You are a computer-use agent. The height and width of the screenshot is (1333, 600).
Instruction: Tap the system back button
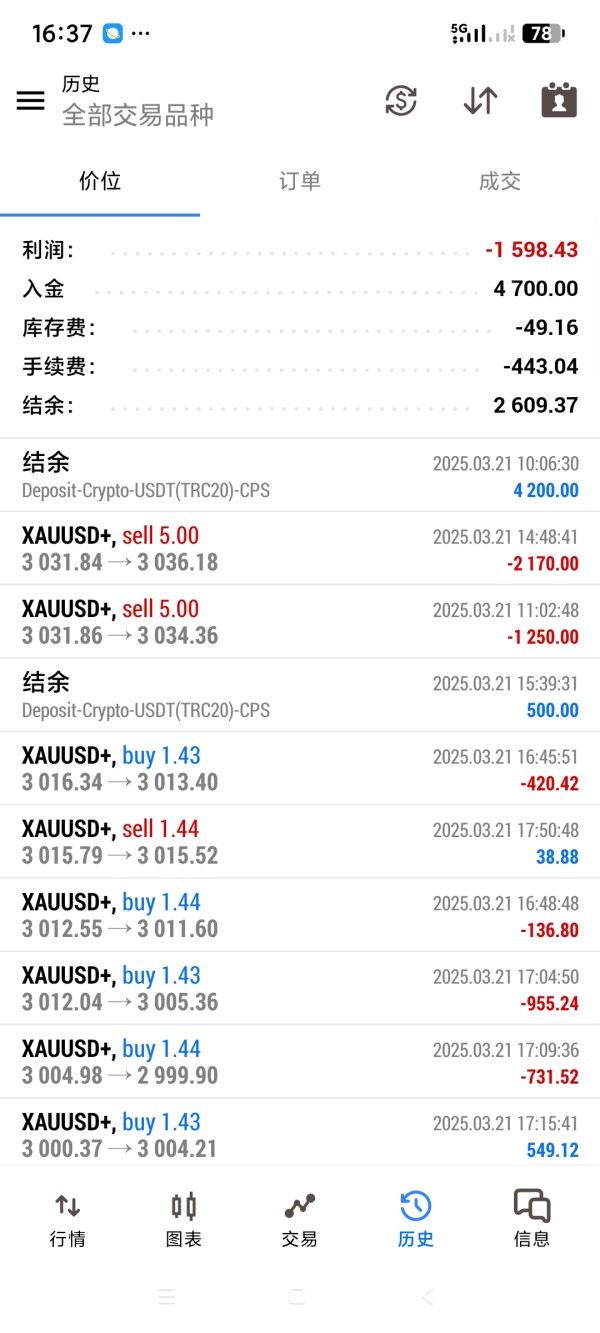[428, 1297]
